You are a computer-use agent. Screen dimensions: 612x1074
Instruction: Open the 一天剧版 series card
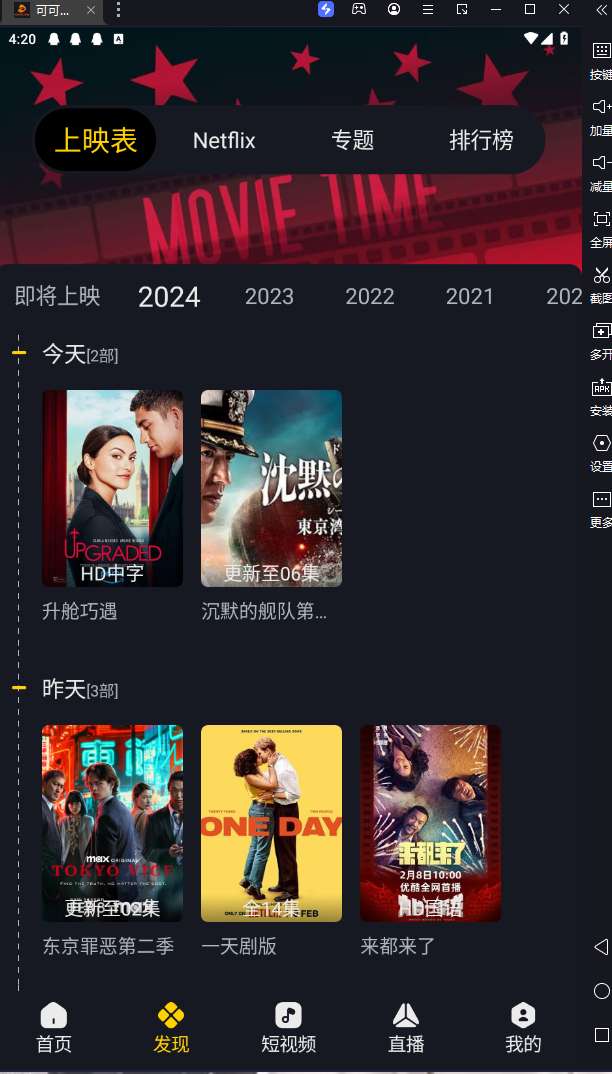[x=271, y=823]
